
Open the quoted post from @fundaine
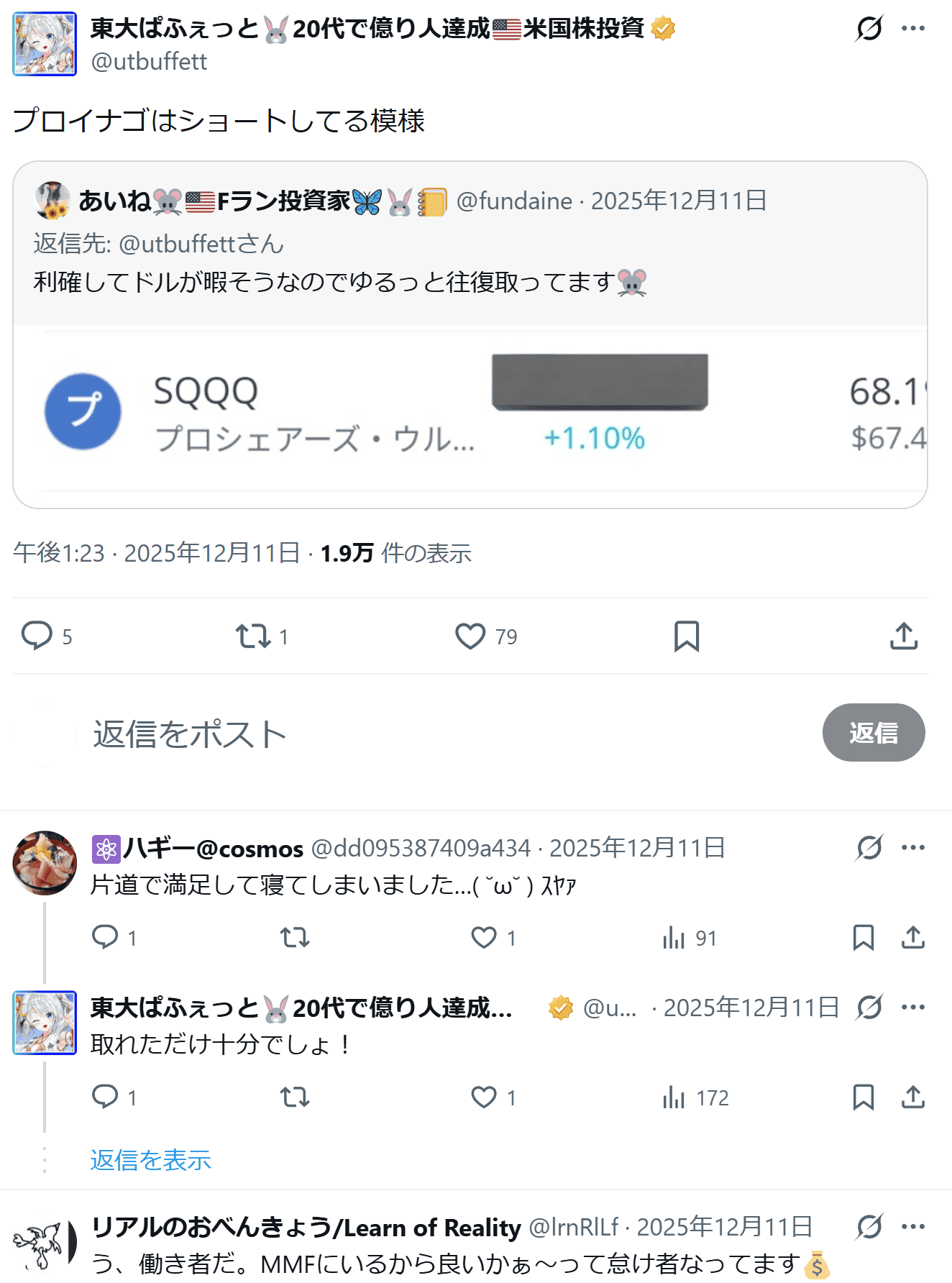coord(470,280)
